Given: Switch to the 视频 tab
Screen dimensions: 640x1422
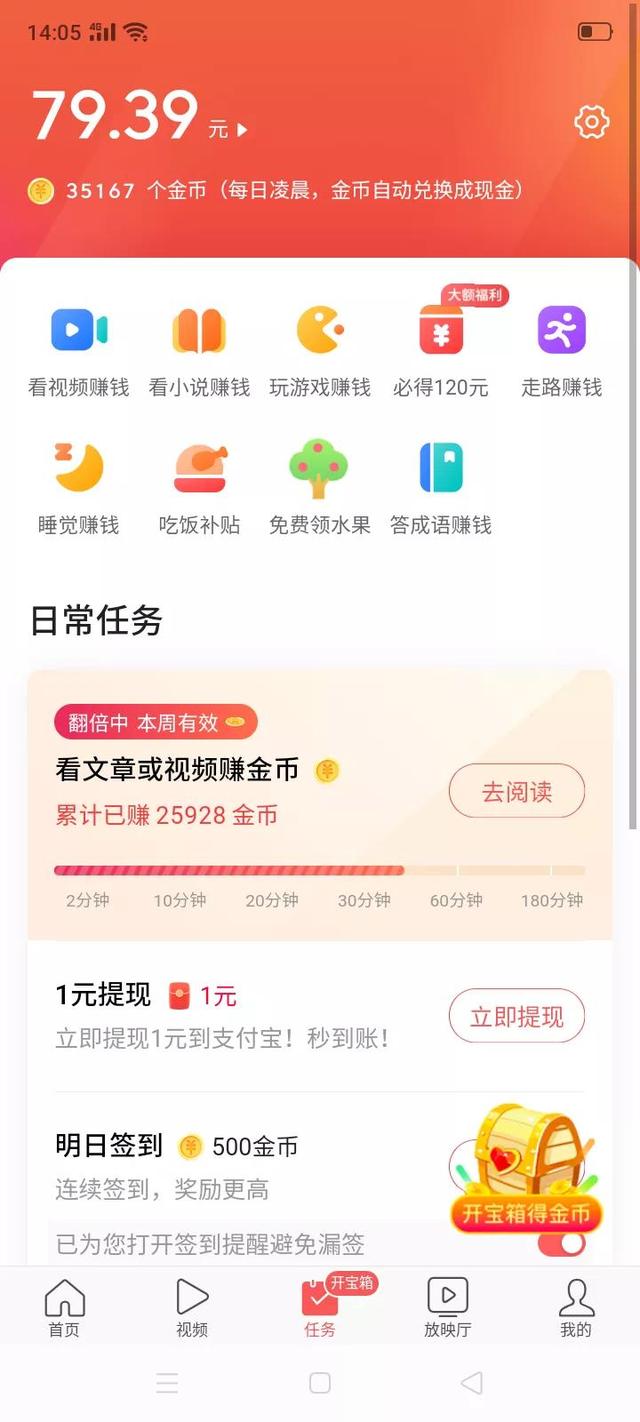Looking at the screenshot, I should click(x=192, y=1308).
